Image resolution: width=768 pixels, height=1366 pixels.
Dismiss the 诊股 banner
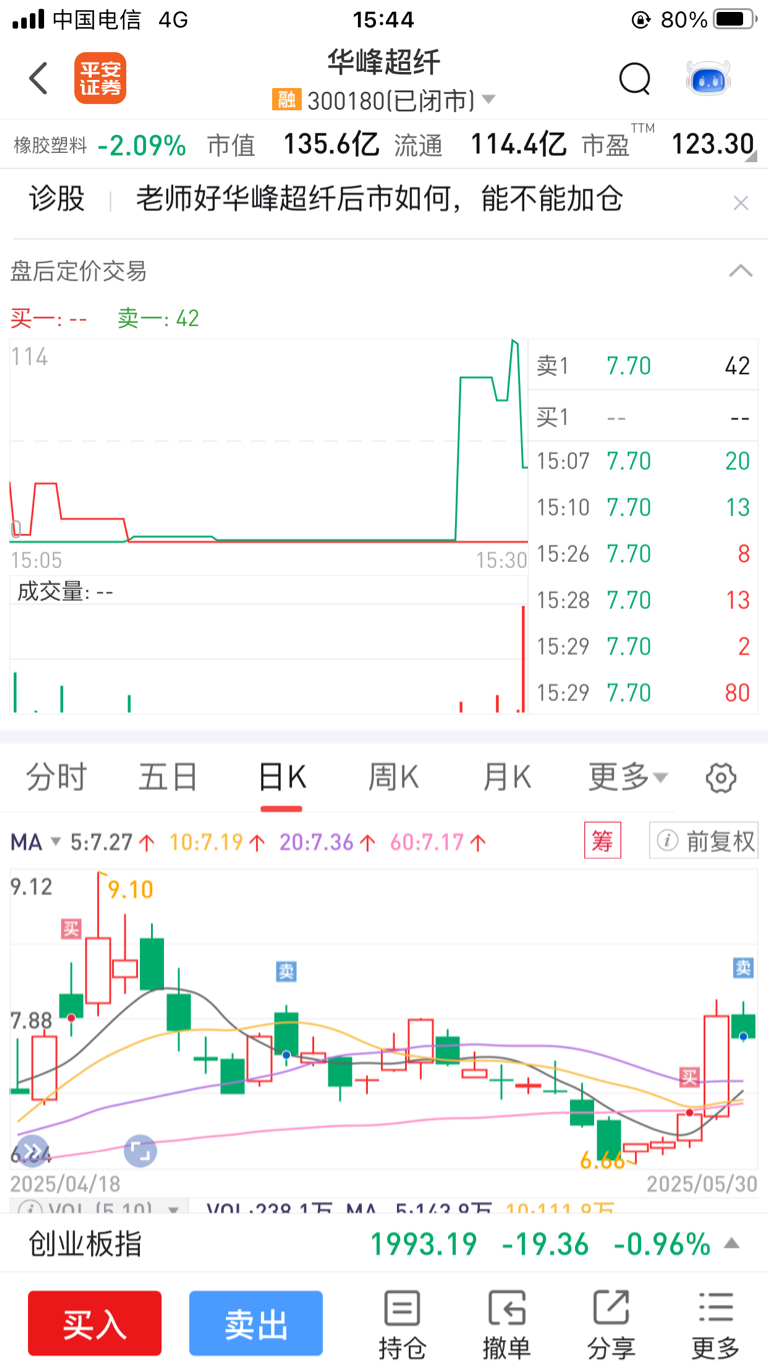tap(741, 203)
